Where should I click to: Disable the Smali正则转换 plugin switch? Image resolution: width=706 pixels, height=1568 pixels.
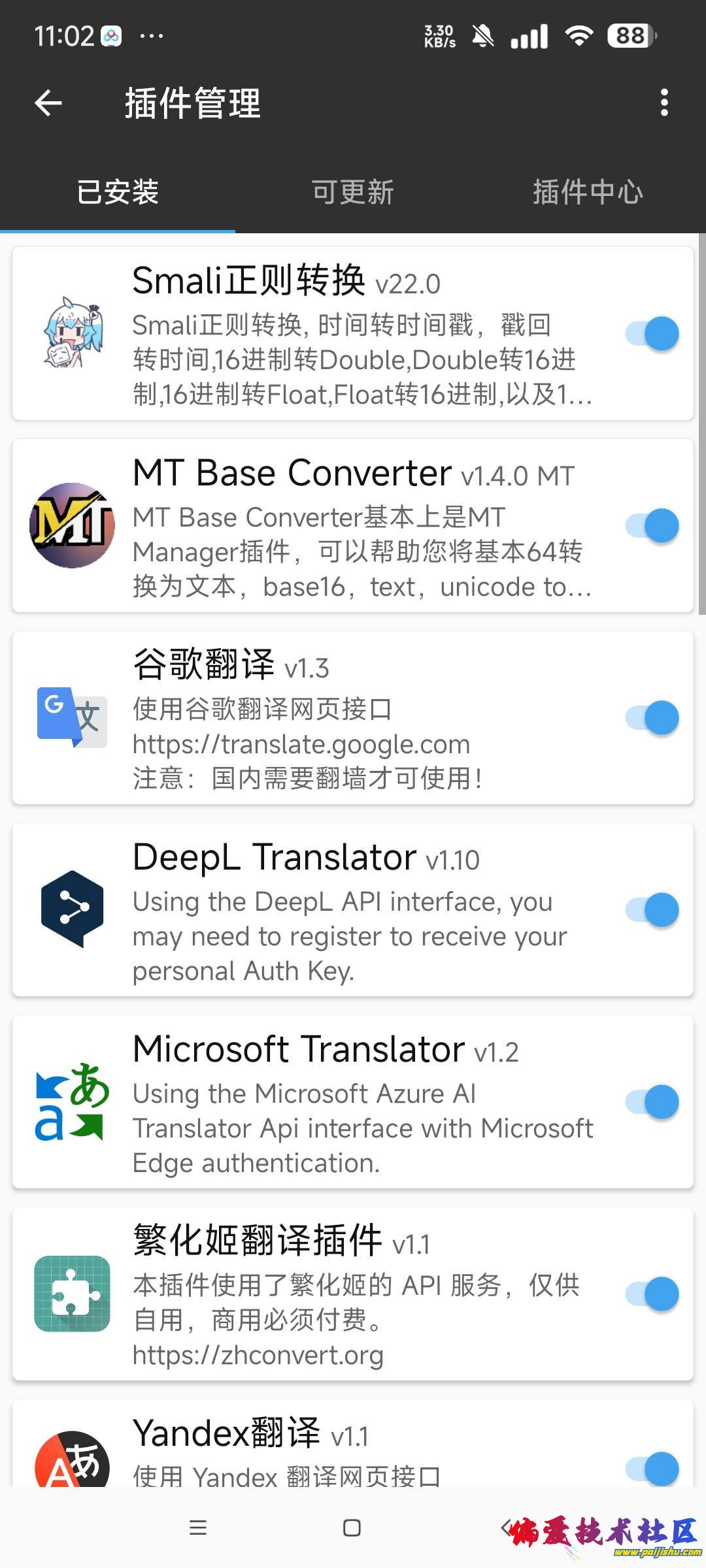[652, 333]
